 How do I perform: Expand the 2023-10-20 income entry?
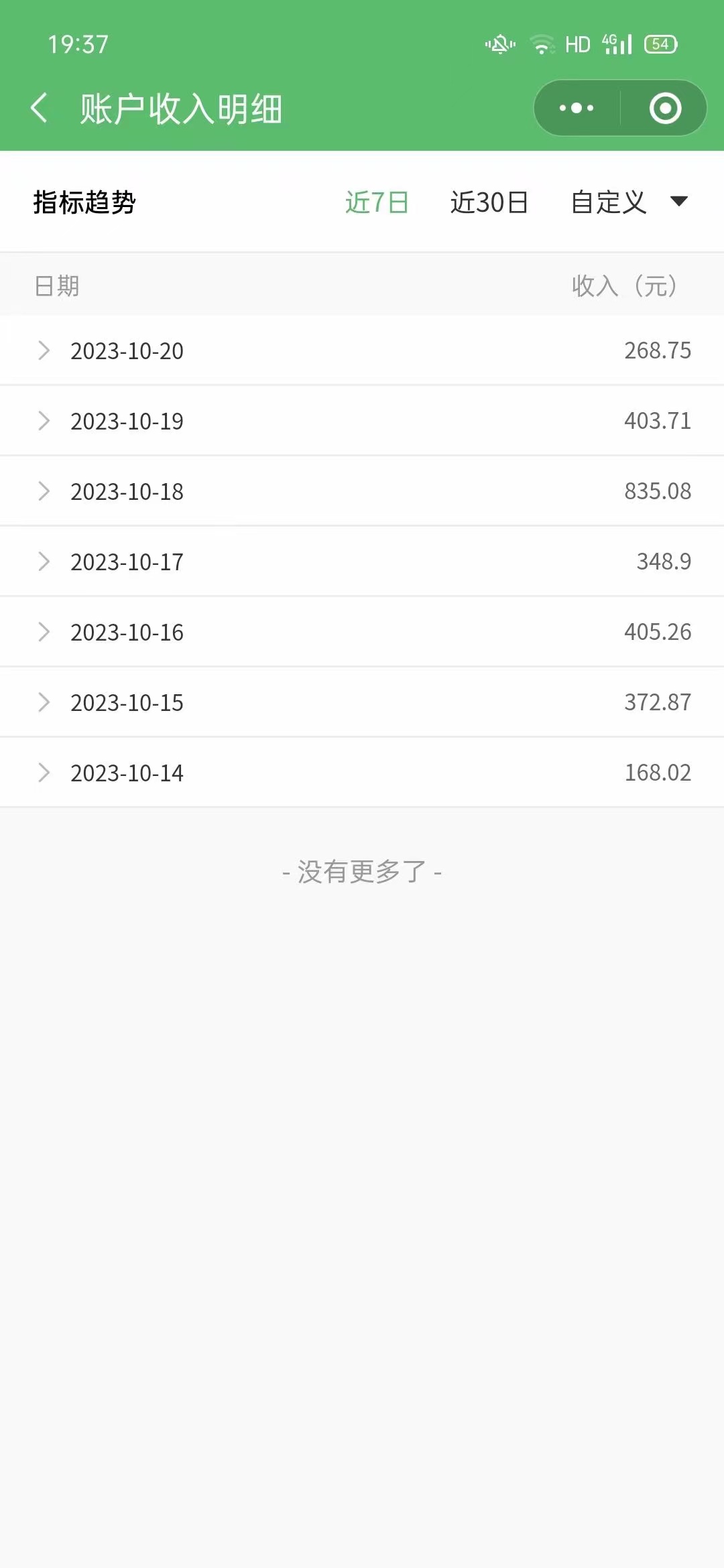click(x=44, y=350)
